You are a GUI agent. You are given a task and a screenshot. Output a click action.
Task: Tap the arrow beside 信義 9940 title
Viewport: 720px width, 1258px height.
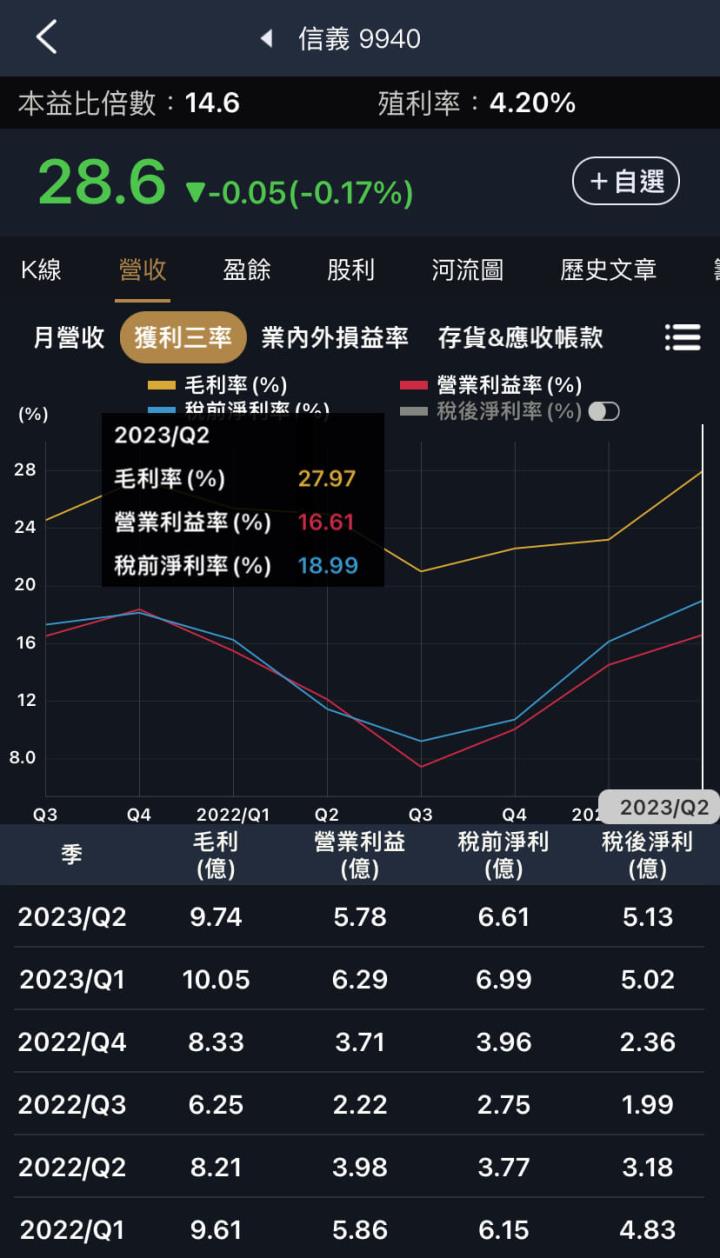(x=265, y=38)
